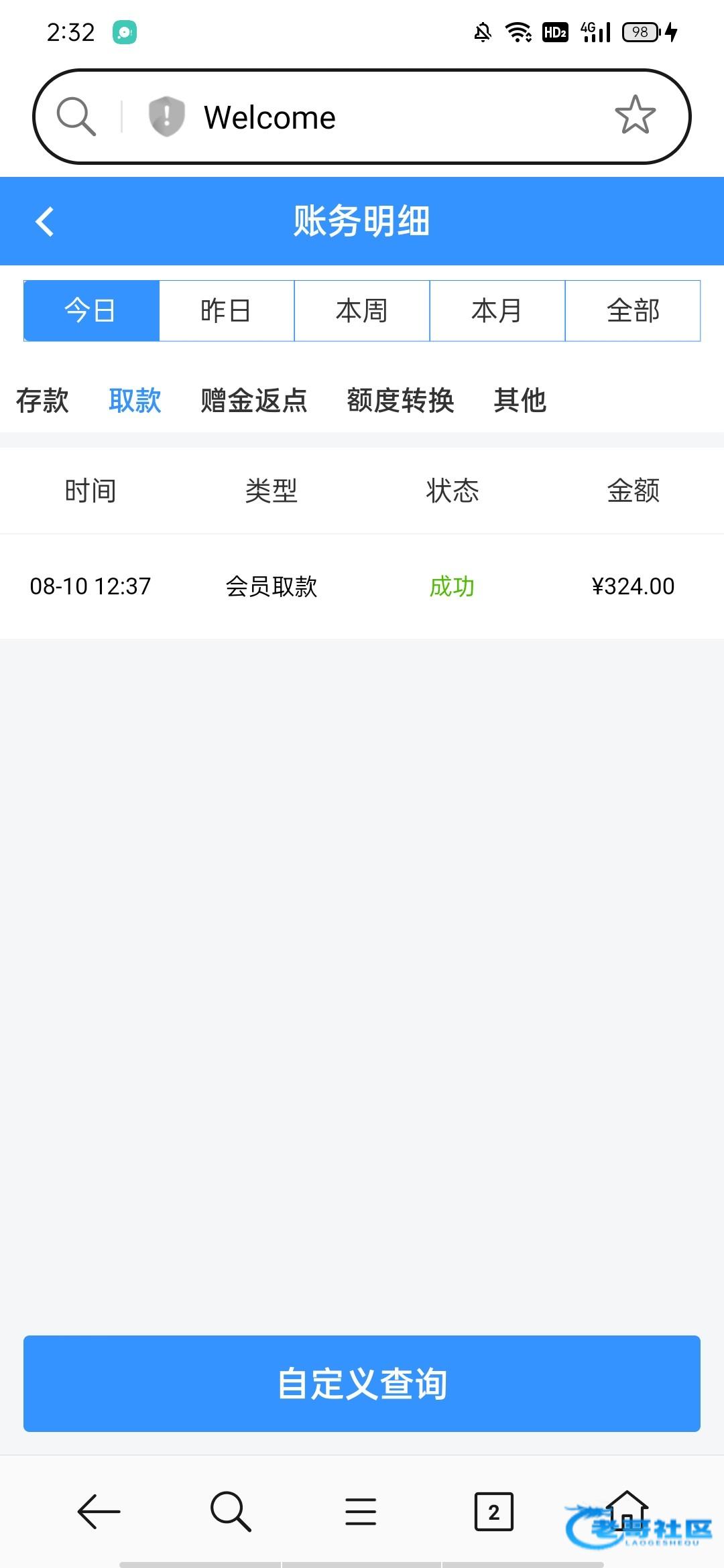Bookmark this page with the star

coord(635,116)
